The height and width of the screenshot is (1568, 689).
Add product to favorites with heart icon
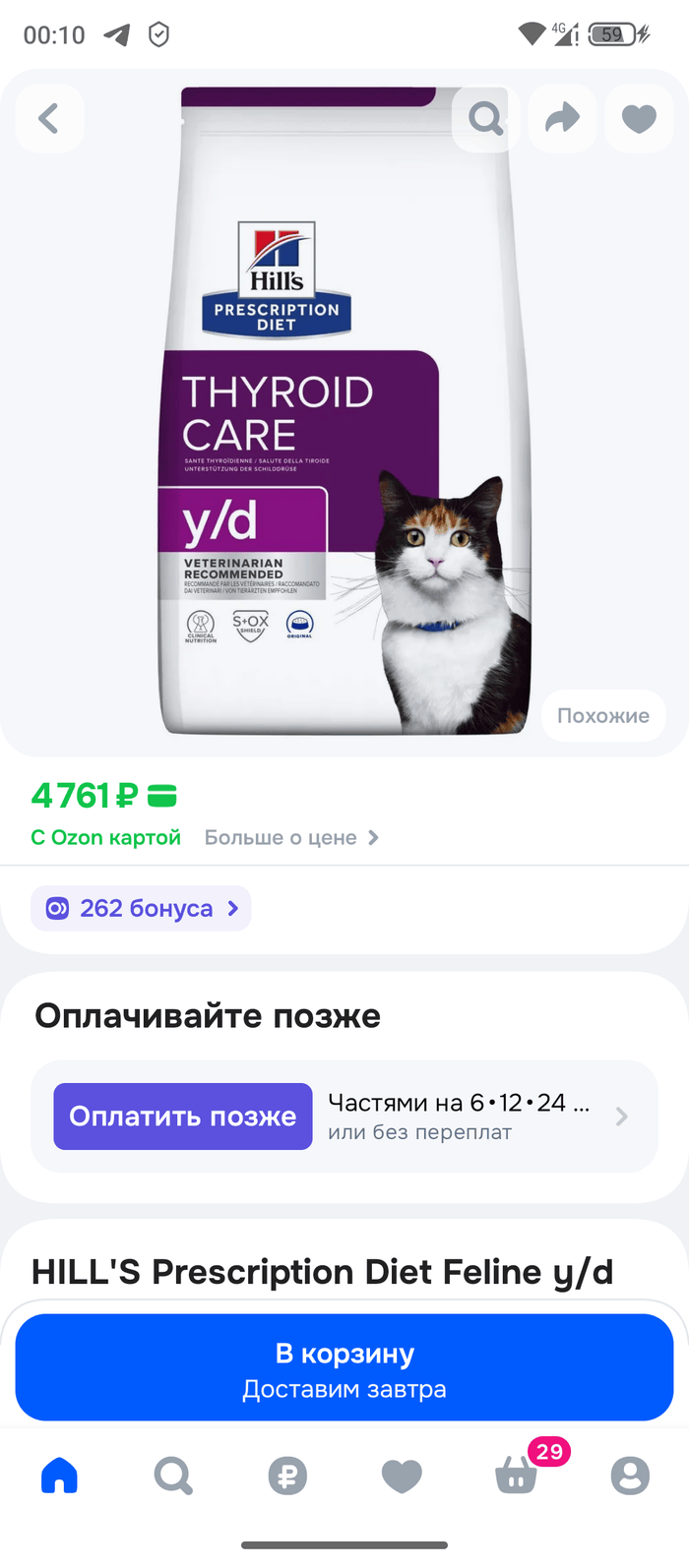(639, 119)
